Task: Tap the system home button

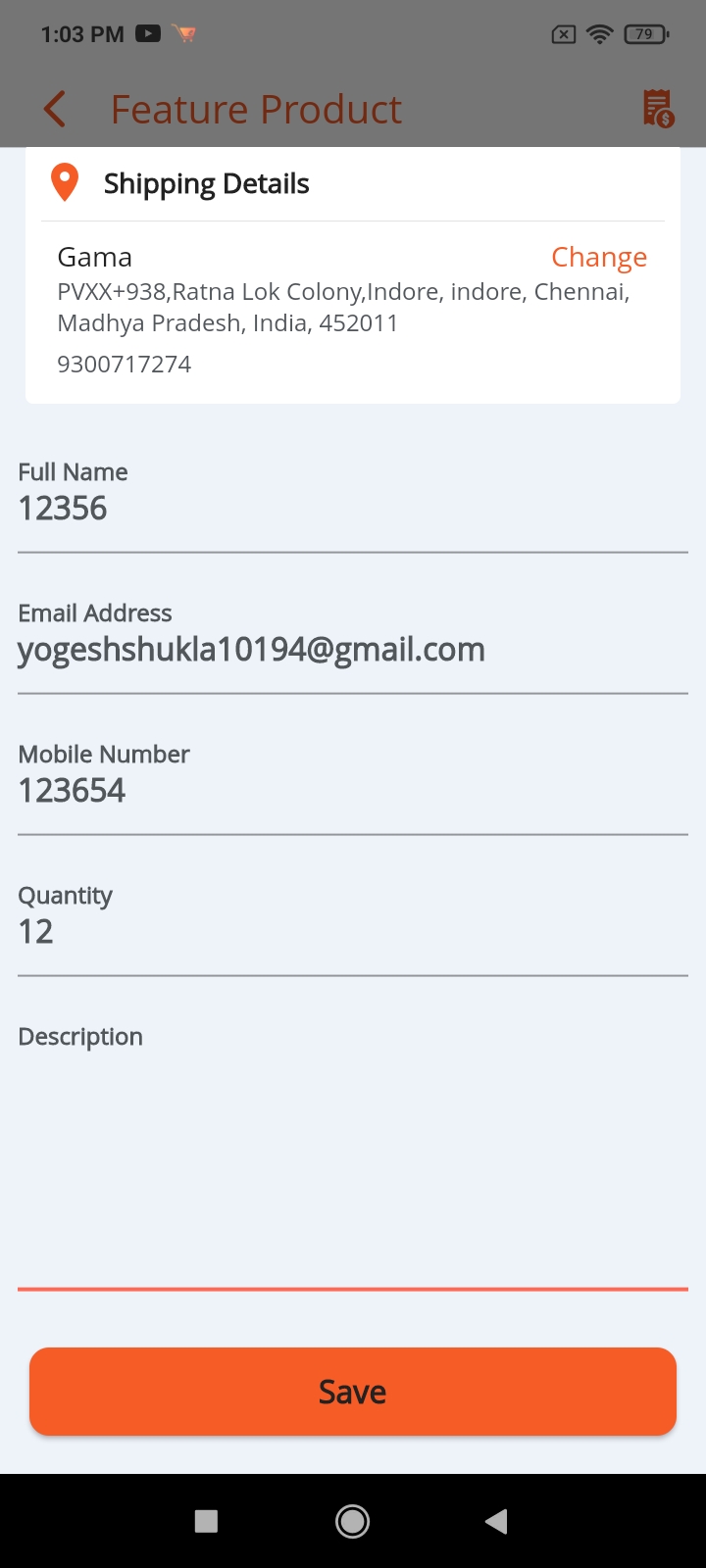Action: (x=353, y=1521)
